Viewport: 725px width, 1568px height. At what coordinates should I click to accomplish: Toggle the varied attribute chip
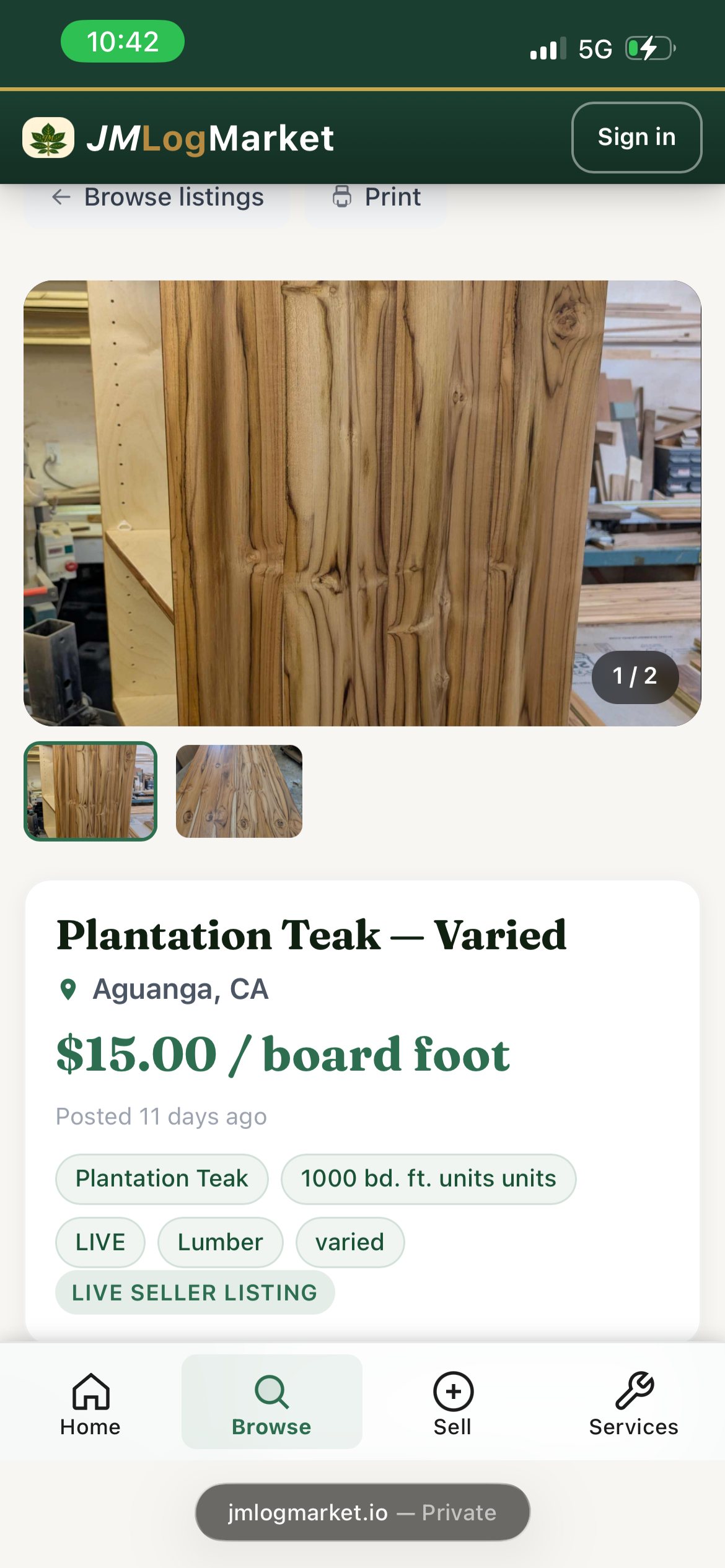[x=349, y=1242]
